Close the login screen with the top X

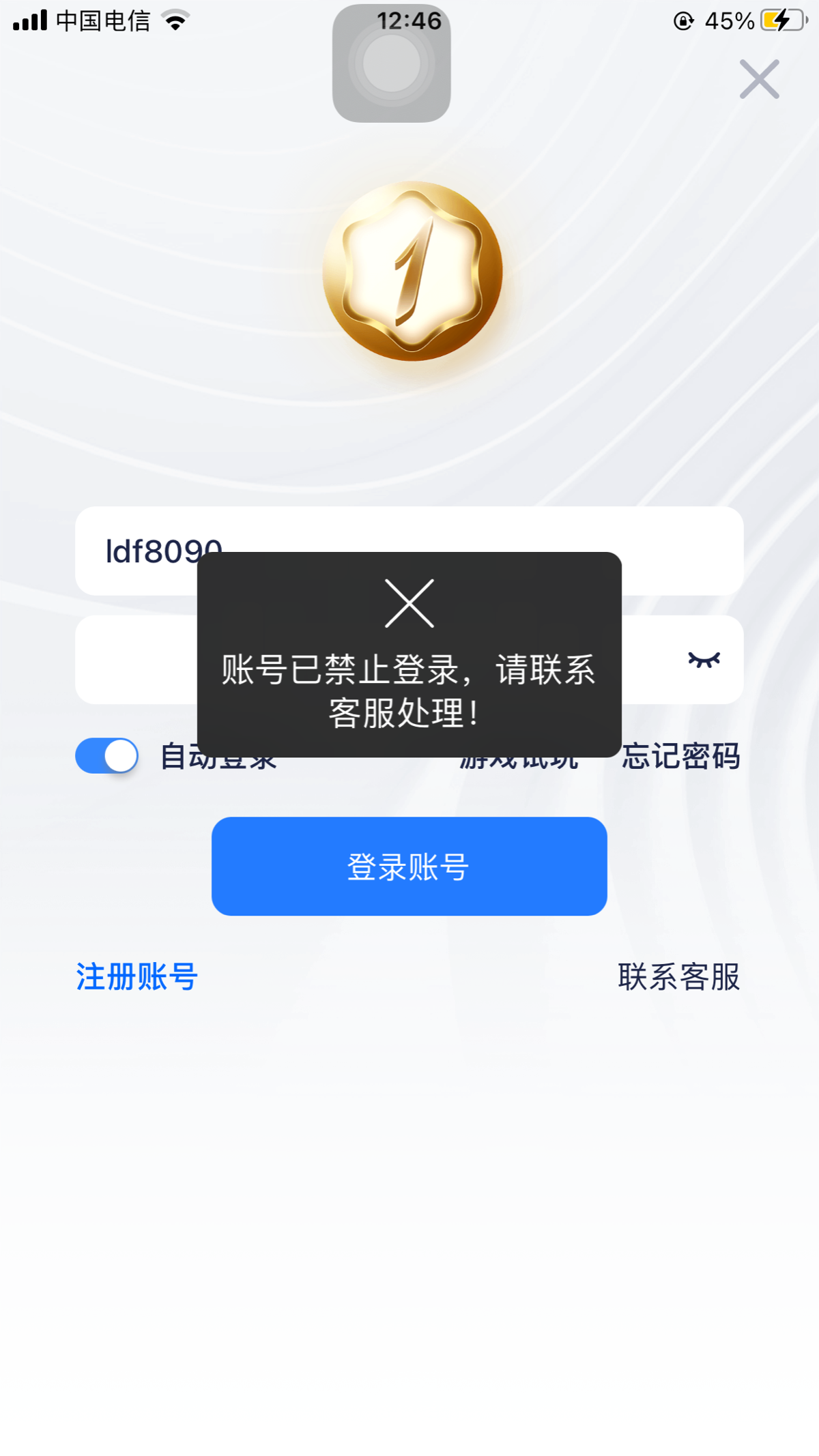tap(759, 79)
